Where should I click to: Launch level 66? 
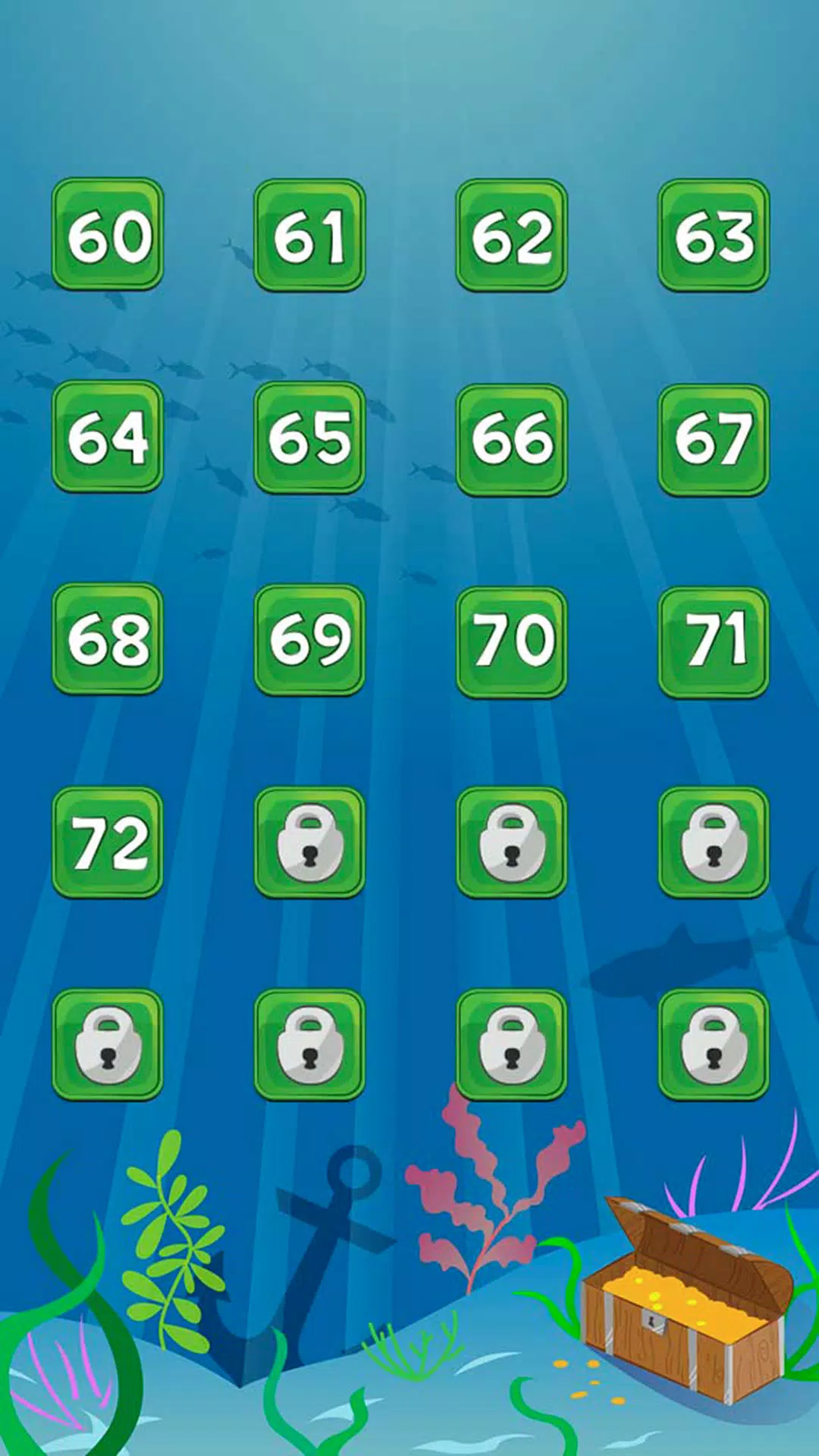click(x=512, y=440)
